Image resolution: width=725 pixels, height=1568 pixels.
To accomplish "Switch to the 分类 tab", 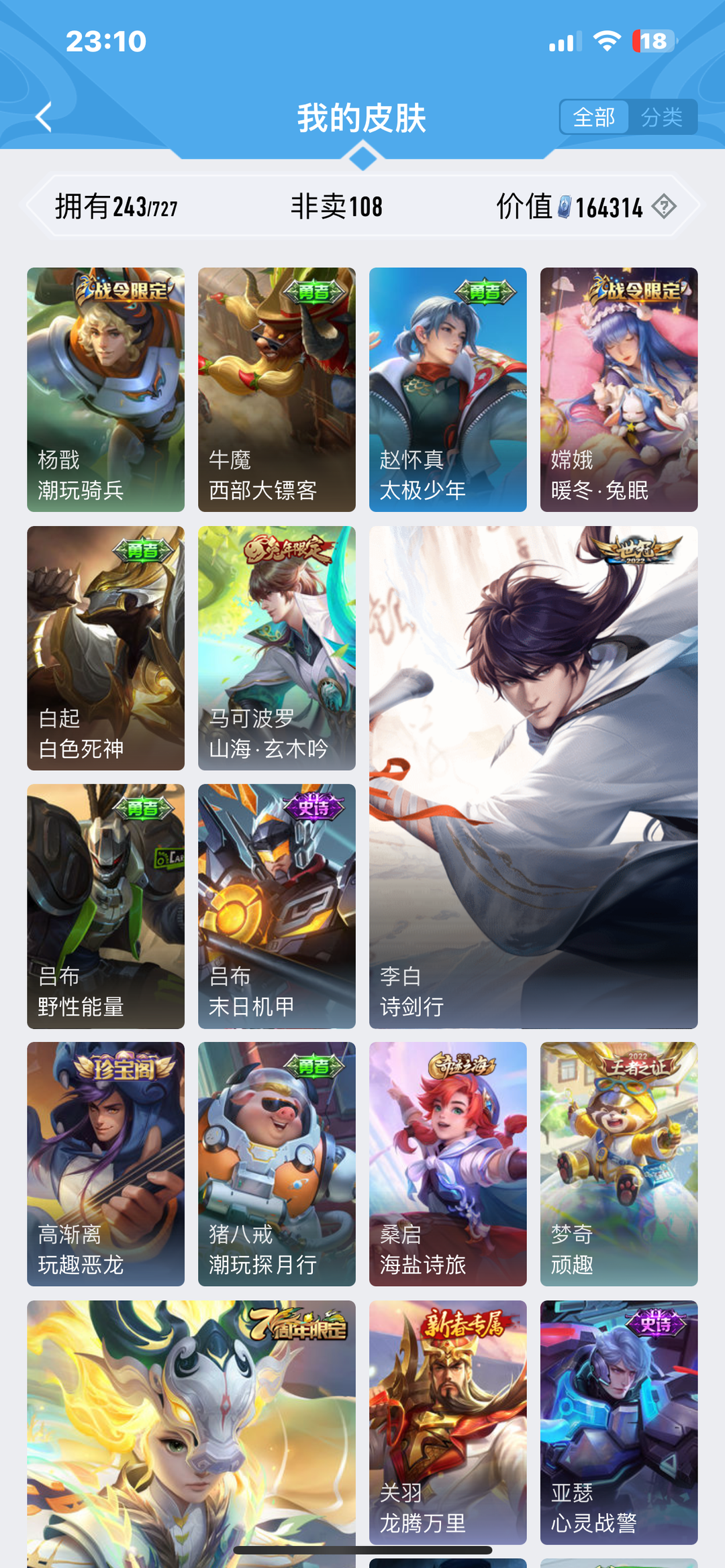I will click(662, 117).
